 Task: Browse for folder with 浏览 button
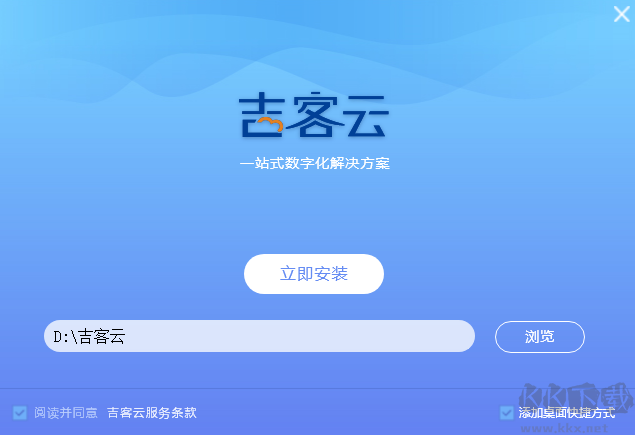tap(539, 337)
